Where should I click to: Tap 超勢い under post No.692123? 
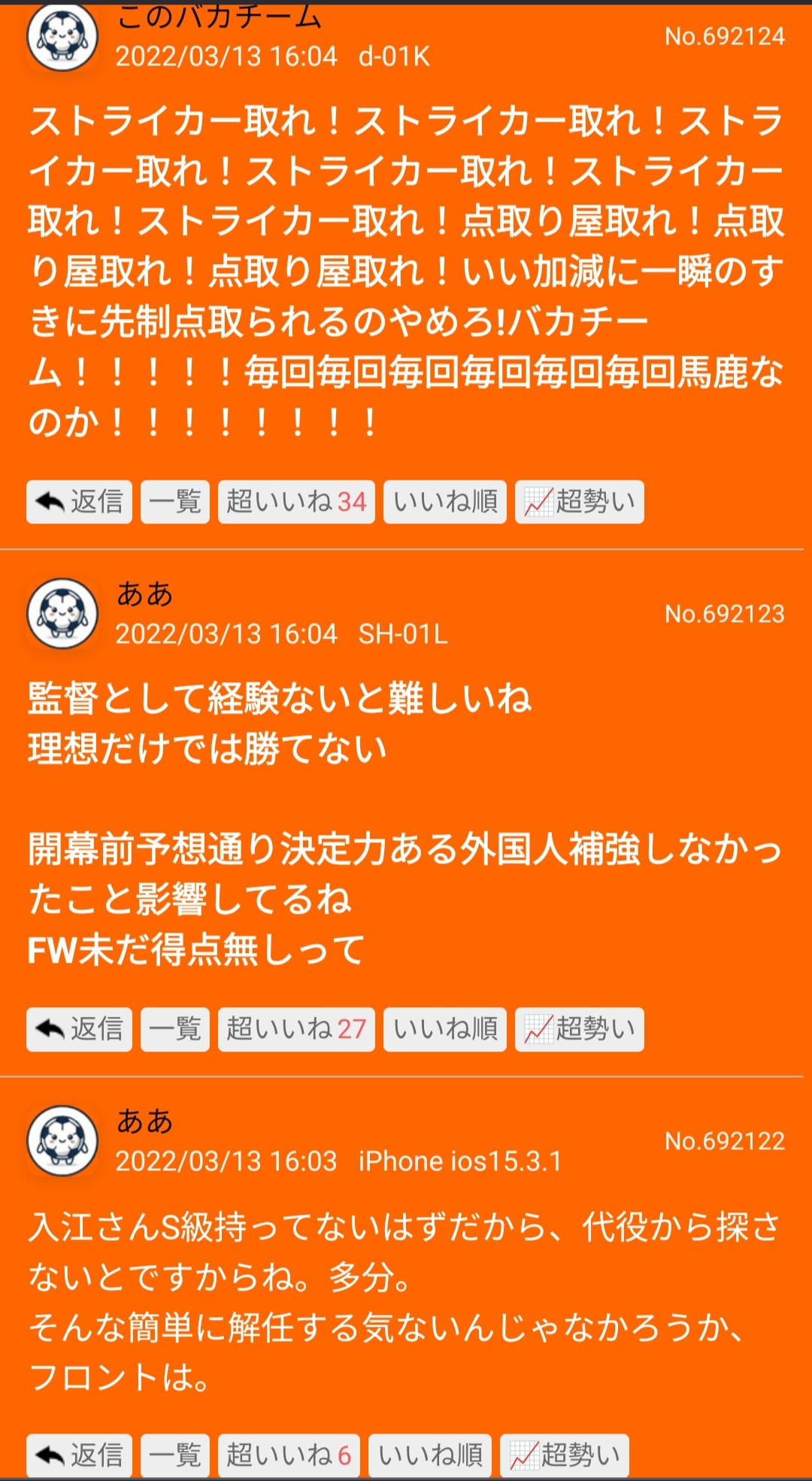click(579, 1029)
